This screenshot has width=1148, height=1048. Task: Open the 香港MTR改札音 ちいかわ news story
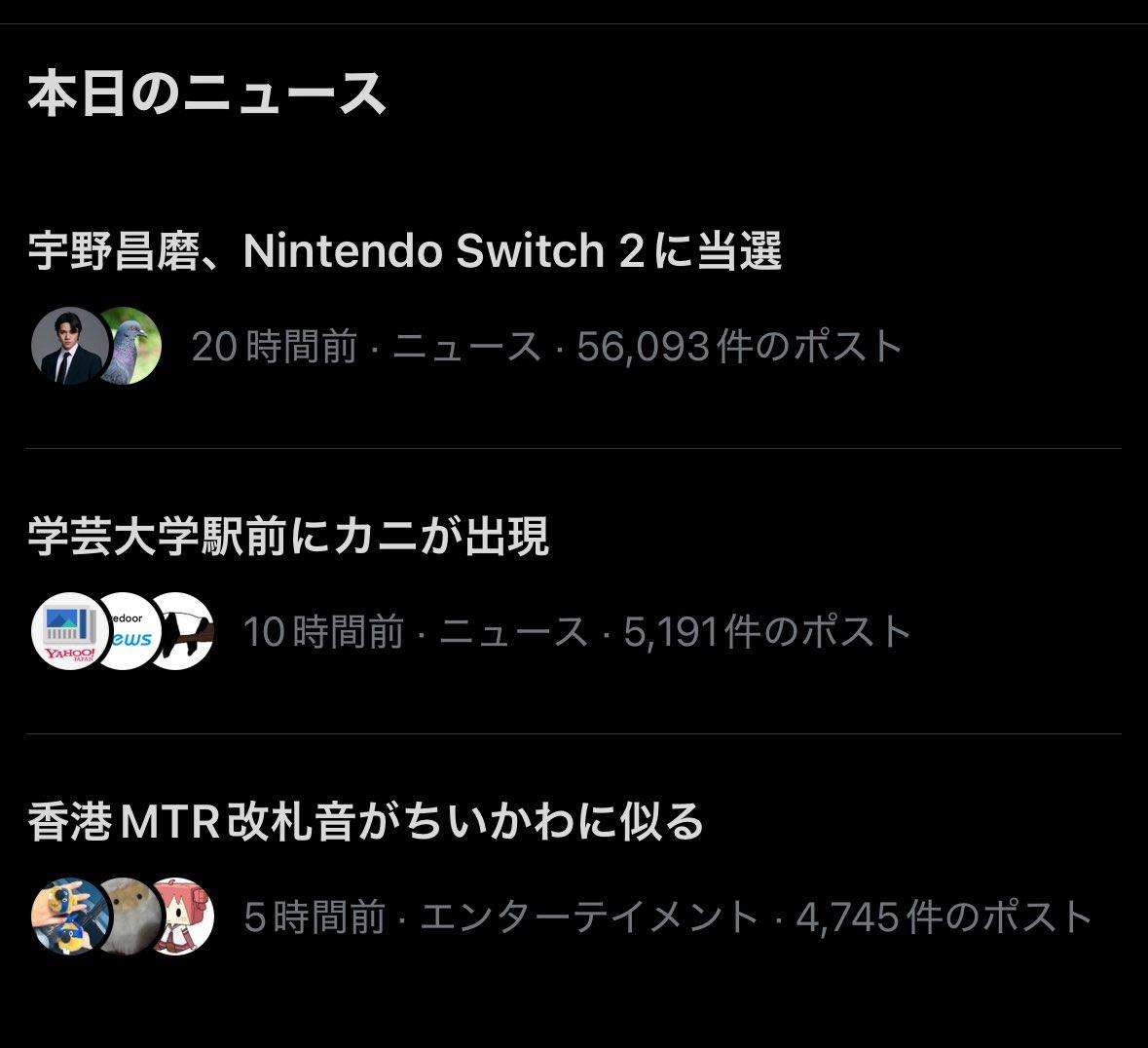(x=366, y=823)
